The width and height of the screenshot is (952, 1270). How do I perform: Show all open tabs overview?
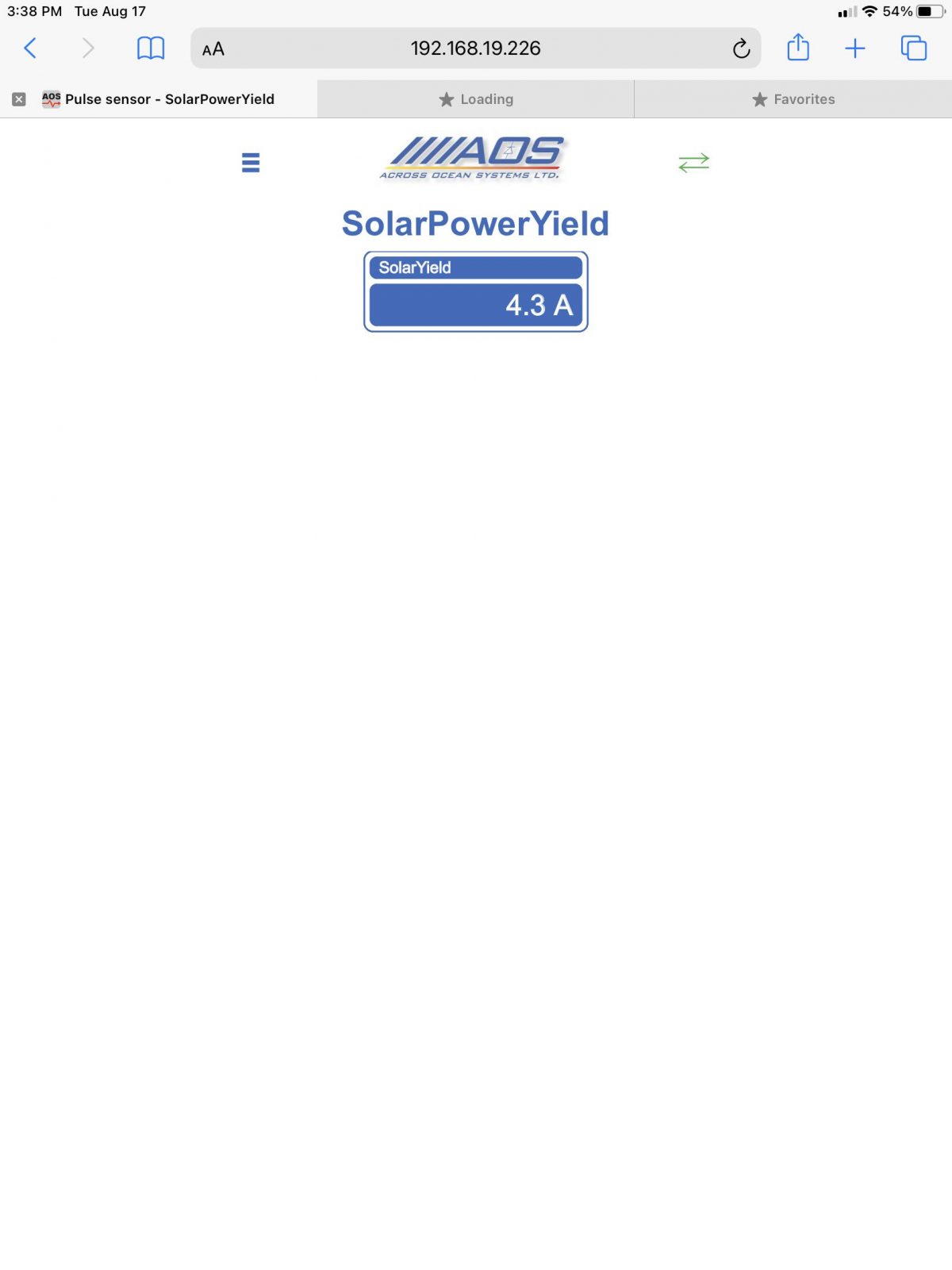(x=914, y=48)
